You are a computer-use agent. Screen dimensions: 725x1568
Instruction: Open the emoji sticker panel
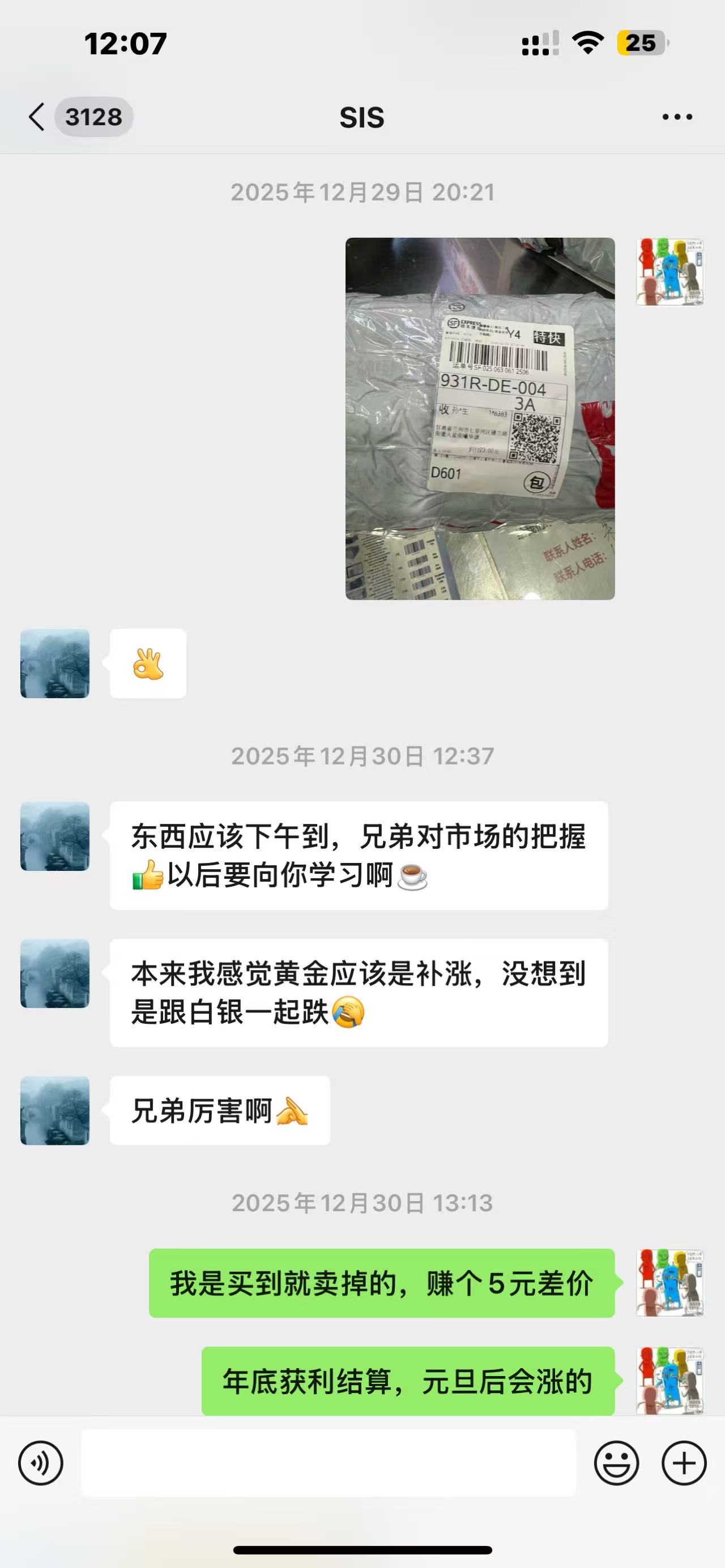point(616,1463)
